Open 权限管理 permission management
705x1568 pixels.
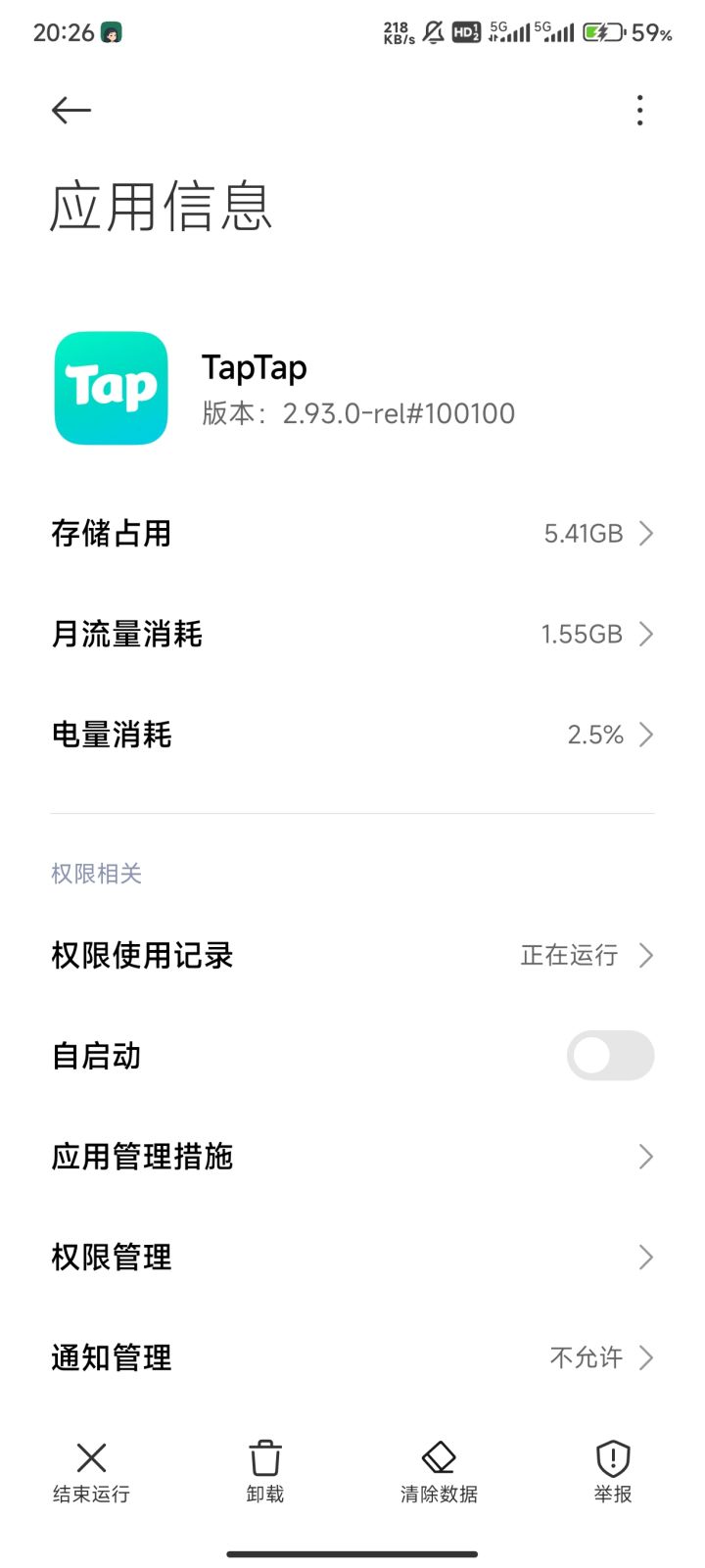click(x=352, y=1258)
